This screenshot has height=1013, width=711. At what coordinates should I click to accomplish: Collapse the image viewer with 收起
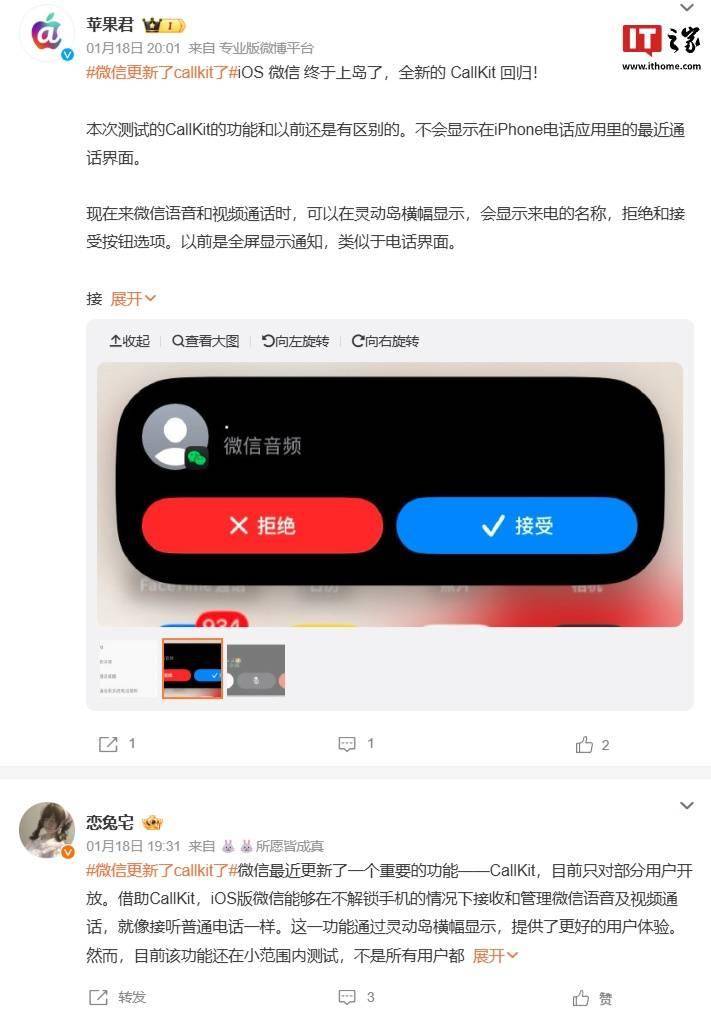pos(130,341)
